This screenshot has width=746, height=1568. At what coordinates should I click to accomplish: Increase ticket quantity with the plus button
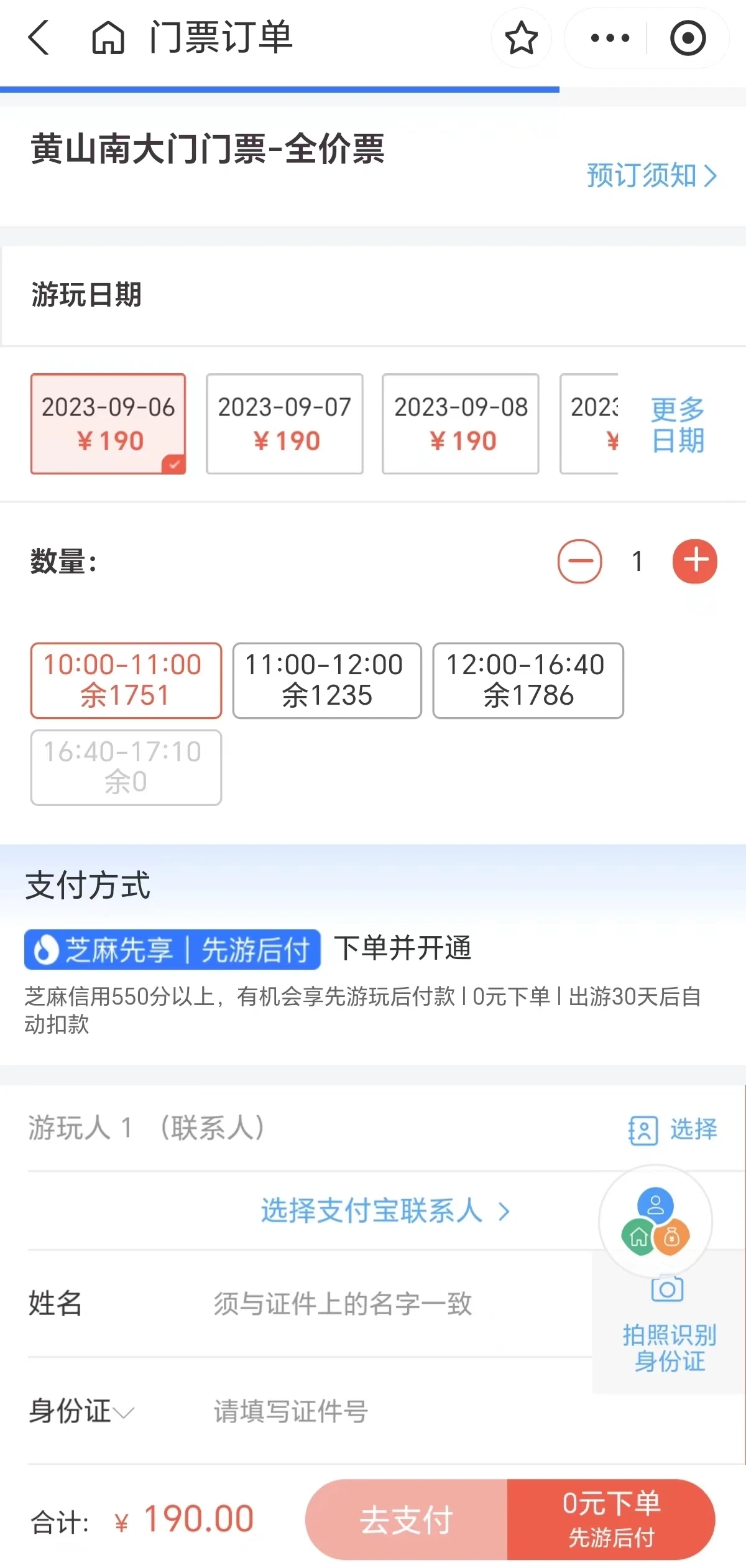coord(695,561)
